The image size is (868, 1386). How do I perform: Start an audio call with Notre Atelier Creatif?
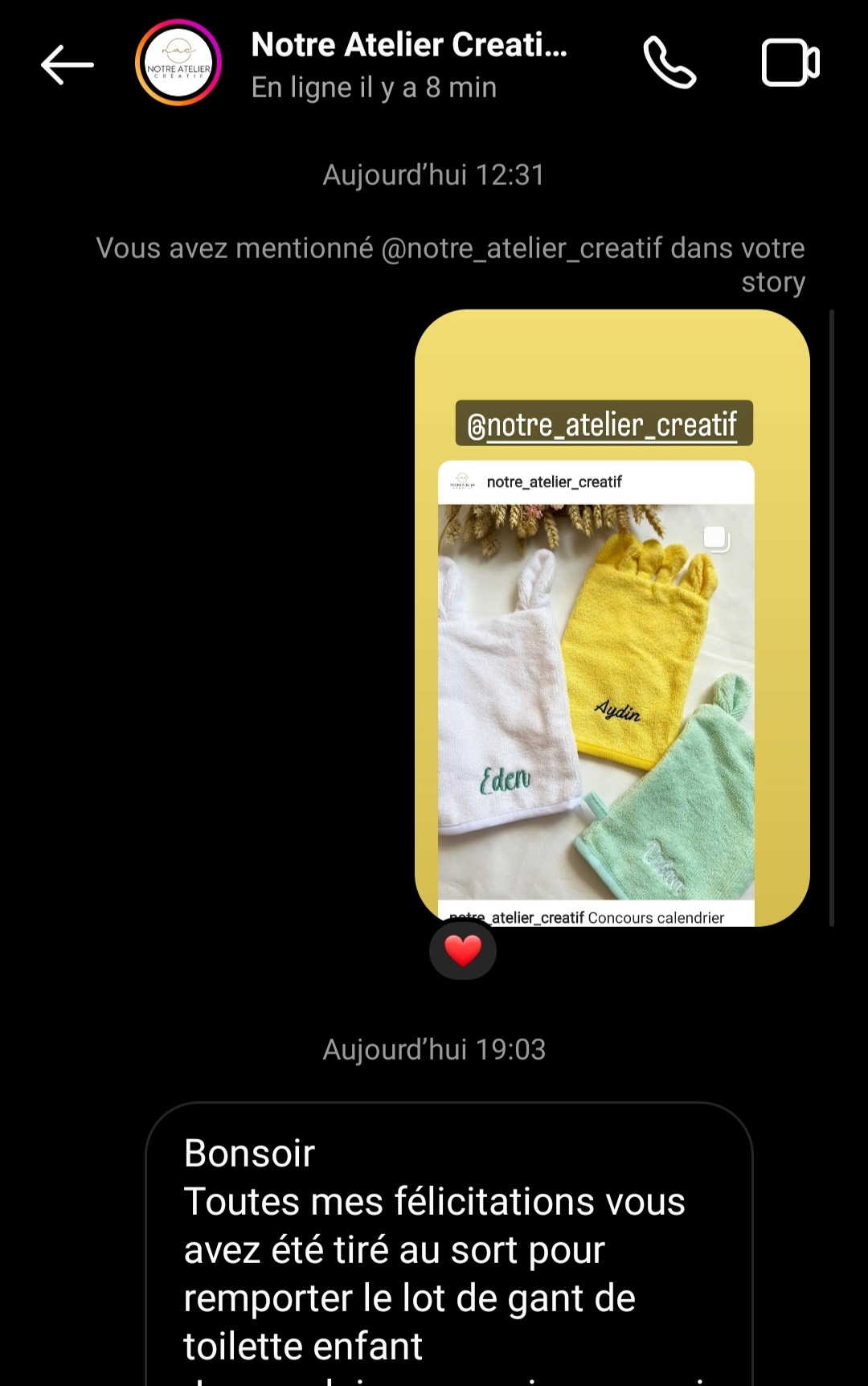669,63
